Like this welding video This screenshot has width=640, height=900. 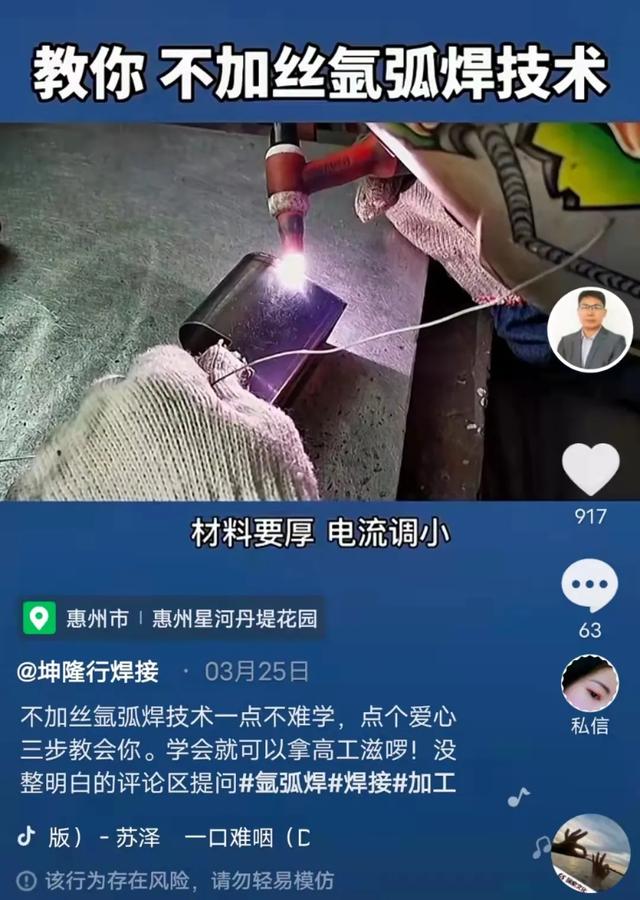tap(590, 470)
